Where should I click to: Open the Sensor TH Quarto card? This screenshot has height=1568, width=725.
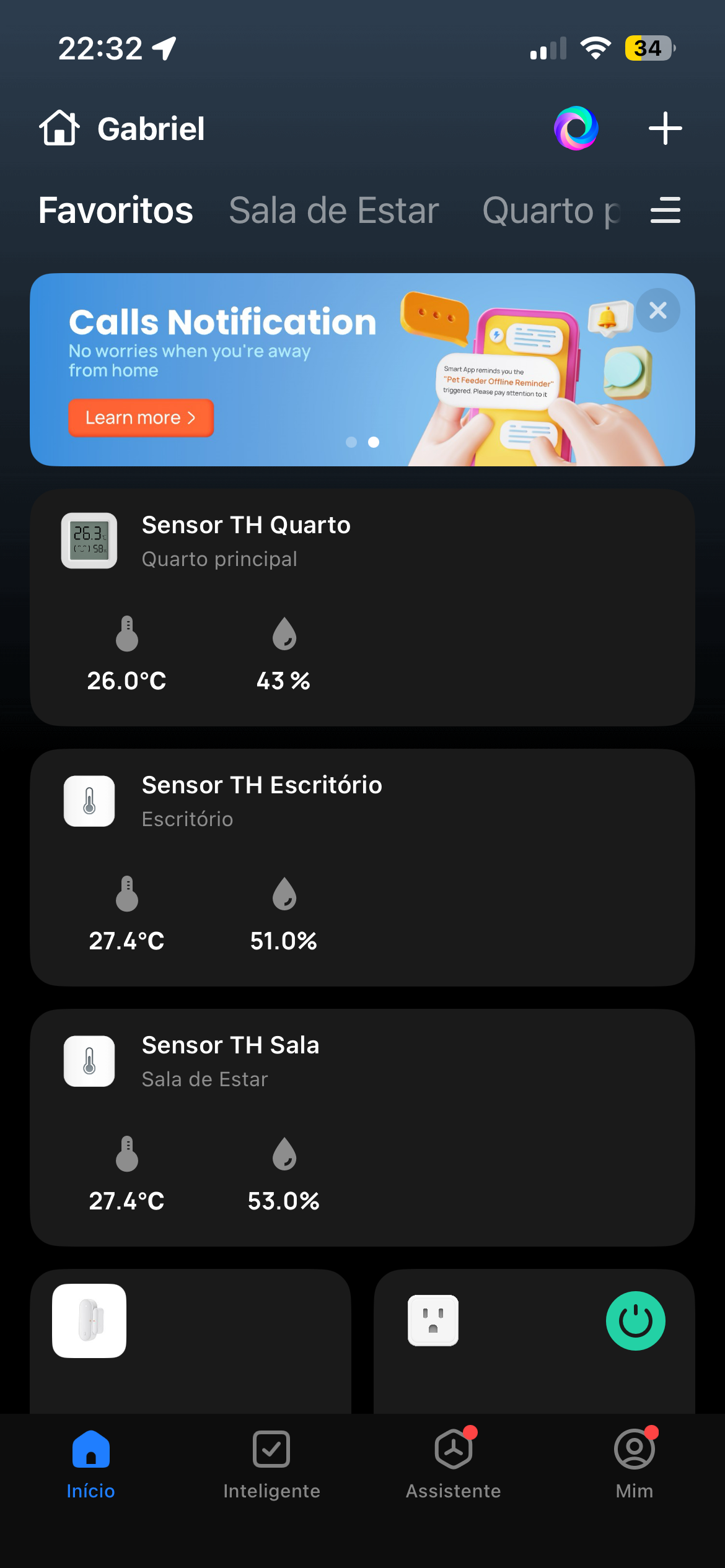pos(362,607)
